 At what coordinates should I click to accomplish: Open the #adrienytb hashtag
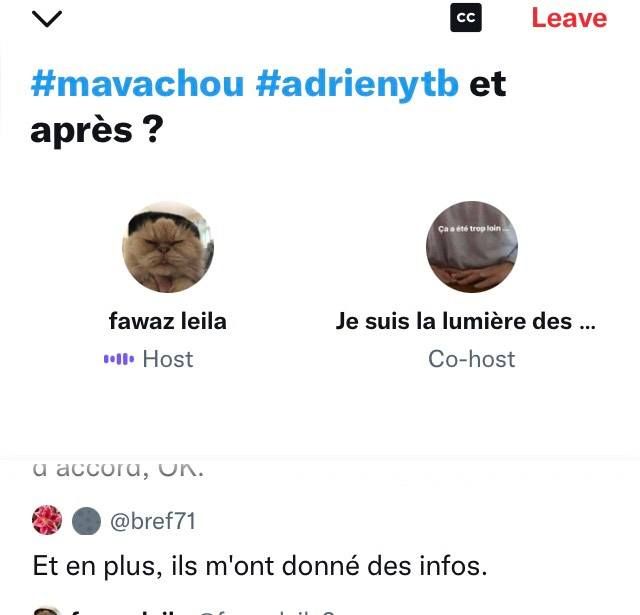pyautogui.click(x=357, y=84)
